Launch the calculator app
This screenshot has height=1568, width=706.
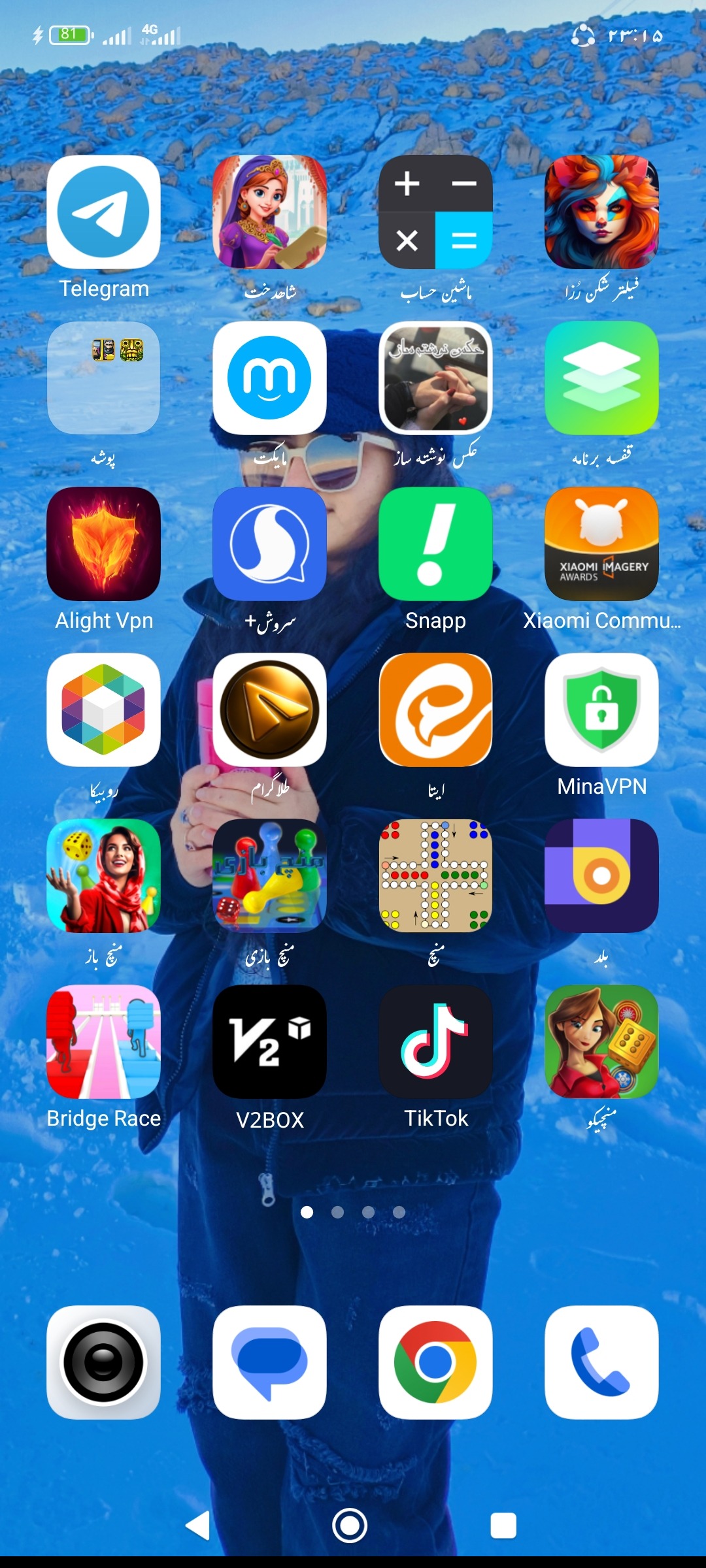tap(435, 212)
